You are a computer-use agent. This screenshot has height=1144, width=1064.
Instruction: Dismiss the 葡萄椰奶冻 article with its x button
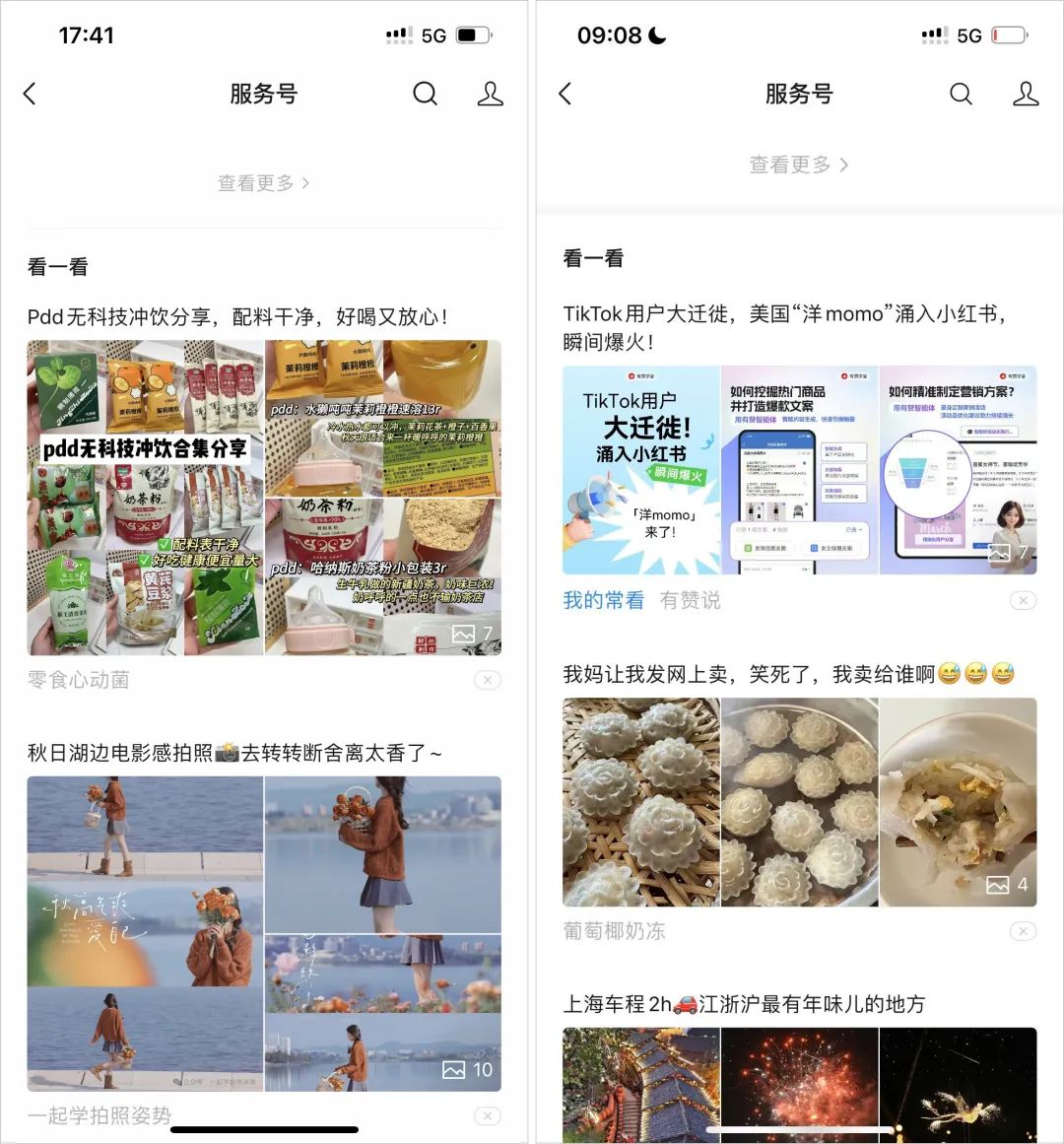tap(1023, 931)
